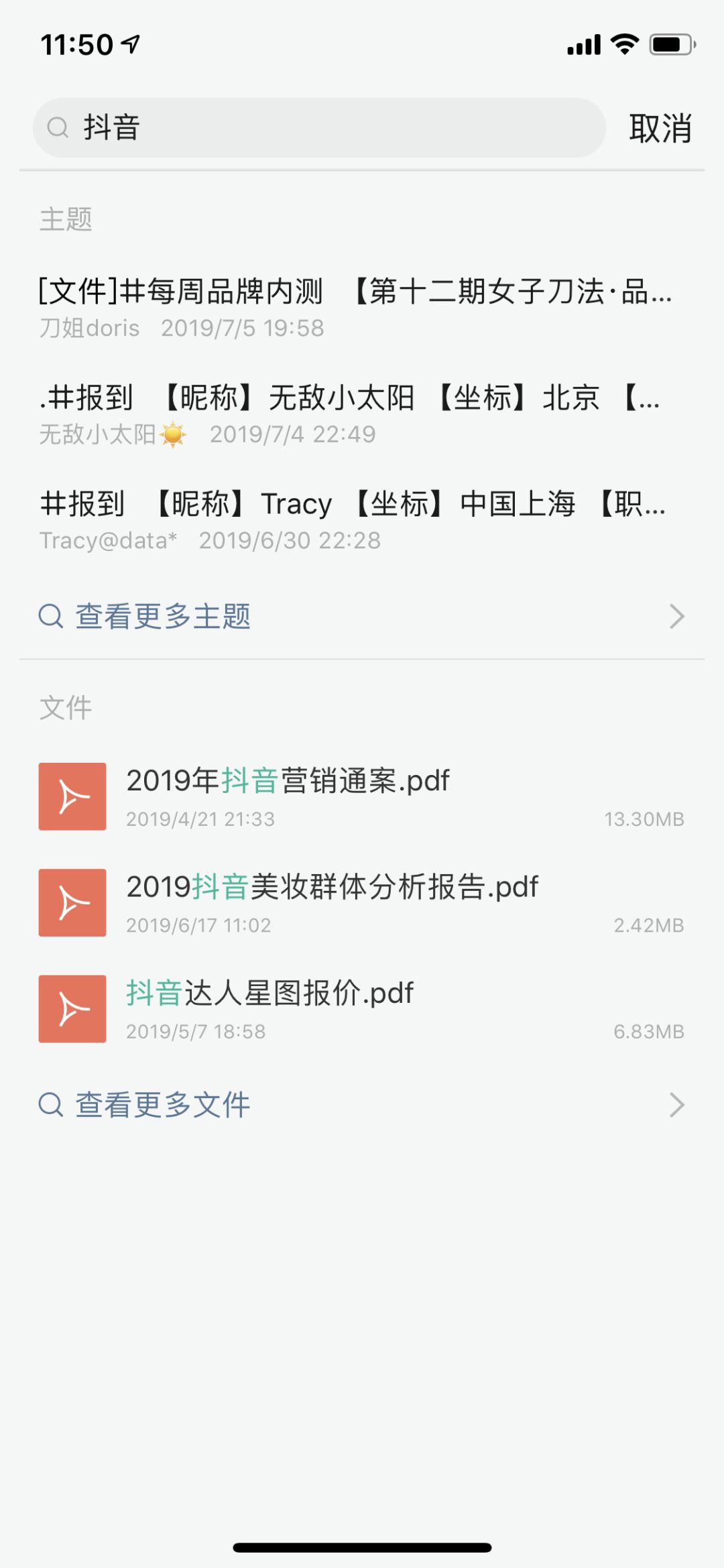Cancel the search with 取消

point(660,128)
